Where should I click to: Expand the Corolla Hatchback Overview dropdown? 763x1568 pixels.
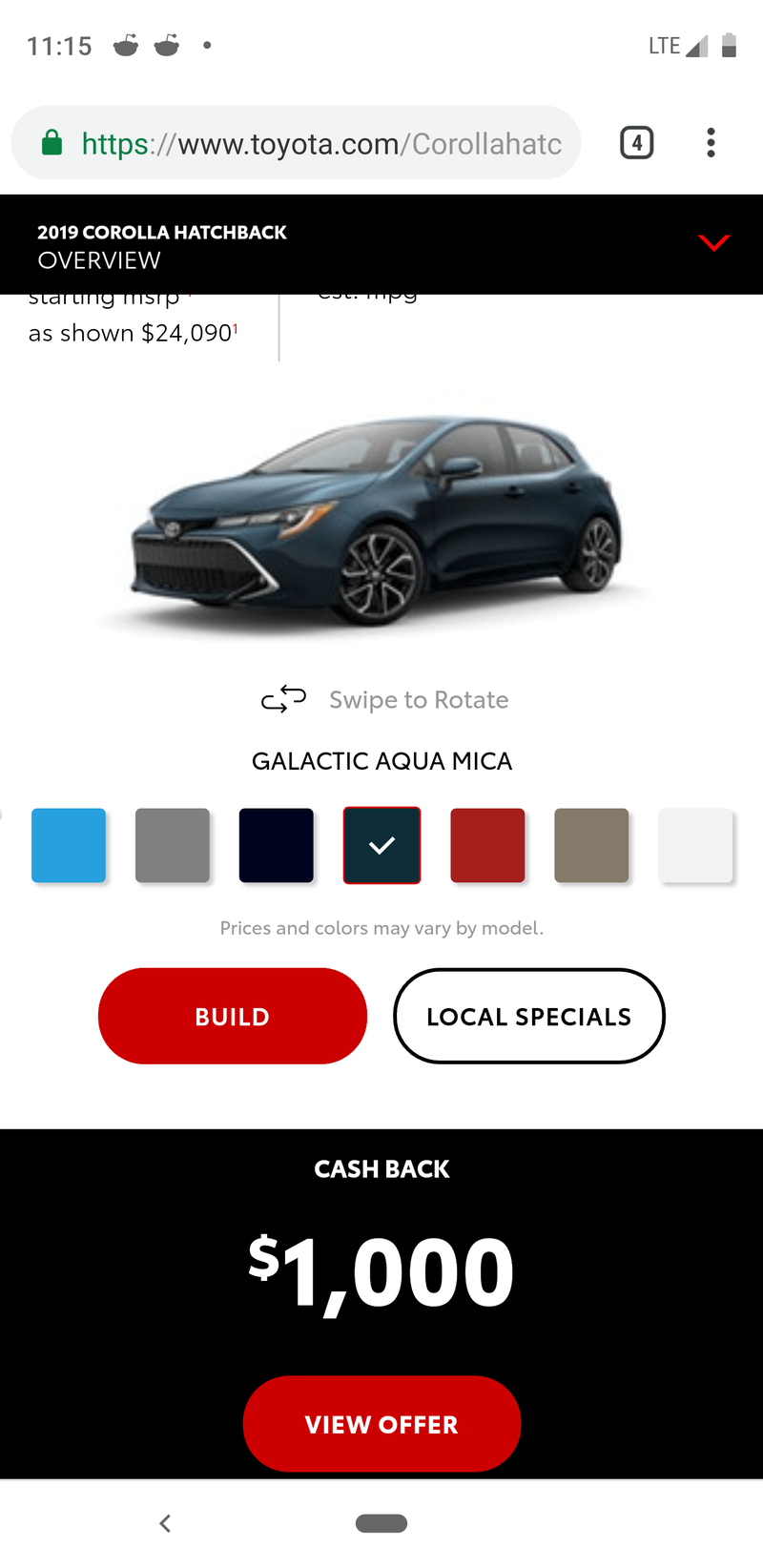(713, 243)
